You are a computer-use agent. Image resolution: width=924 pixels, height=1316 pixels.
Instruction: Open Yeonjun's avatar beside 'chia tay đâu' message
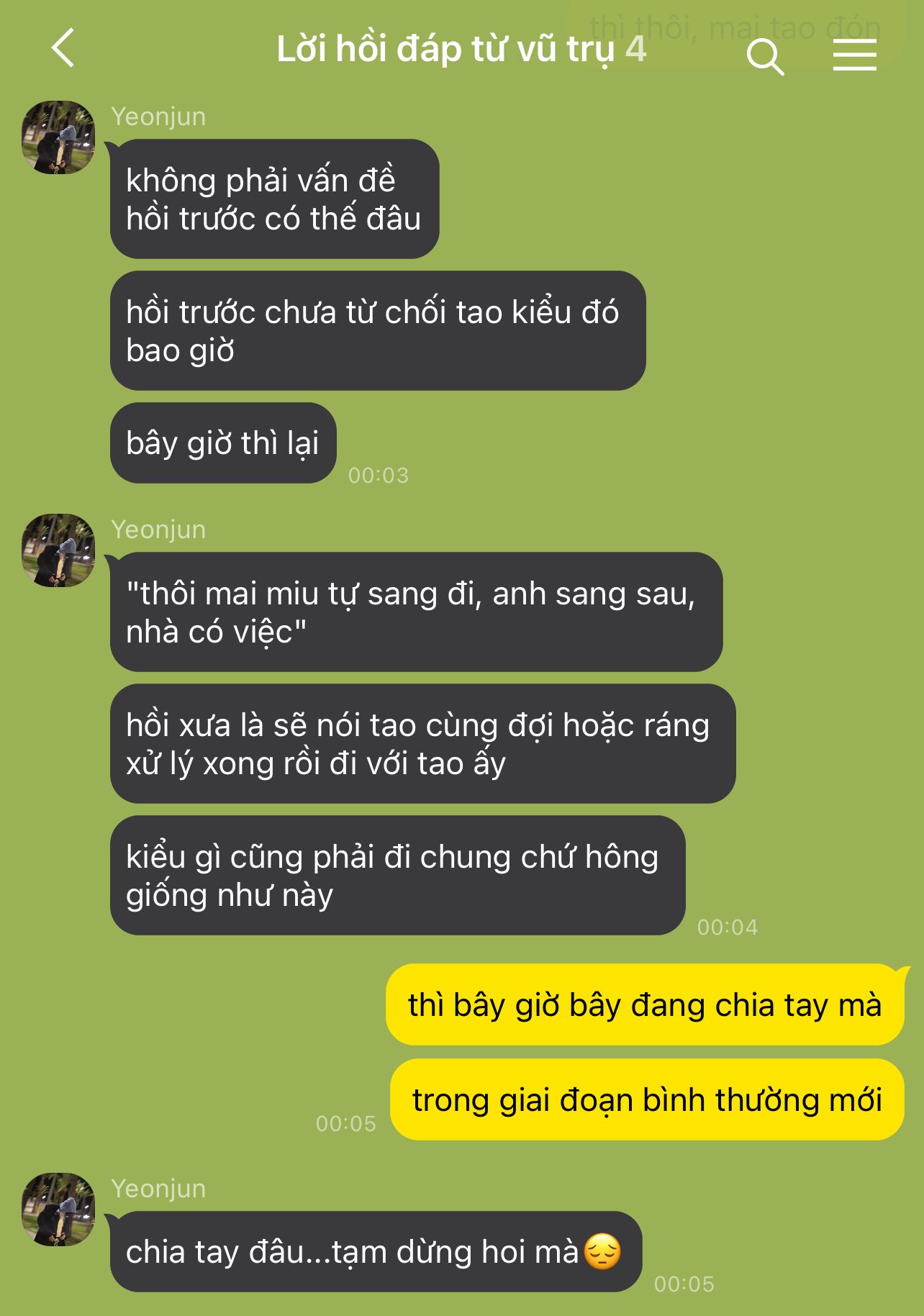point(58,1210)
